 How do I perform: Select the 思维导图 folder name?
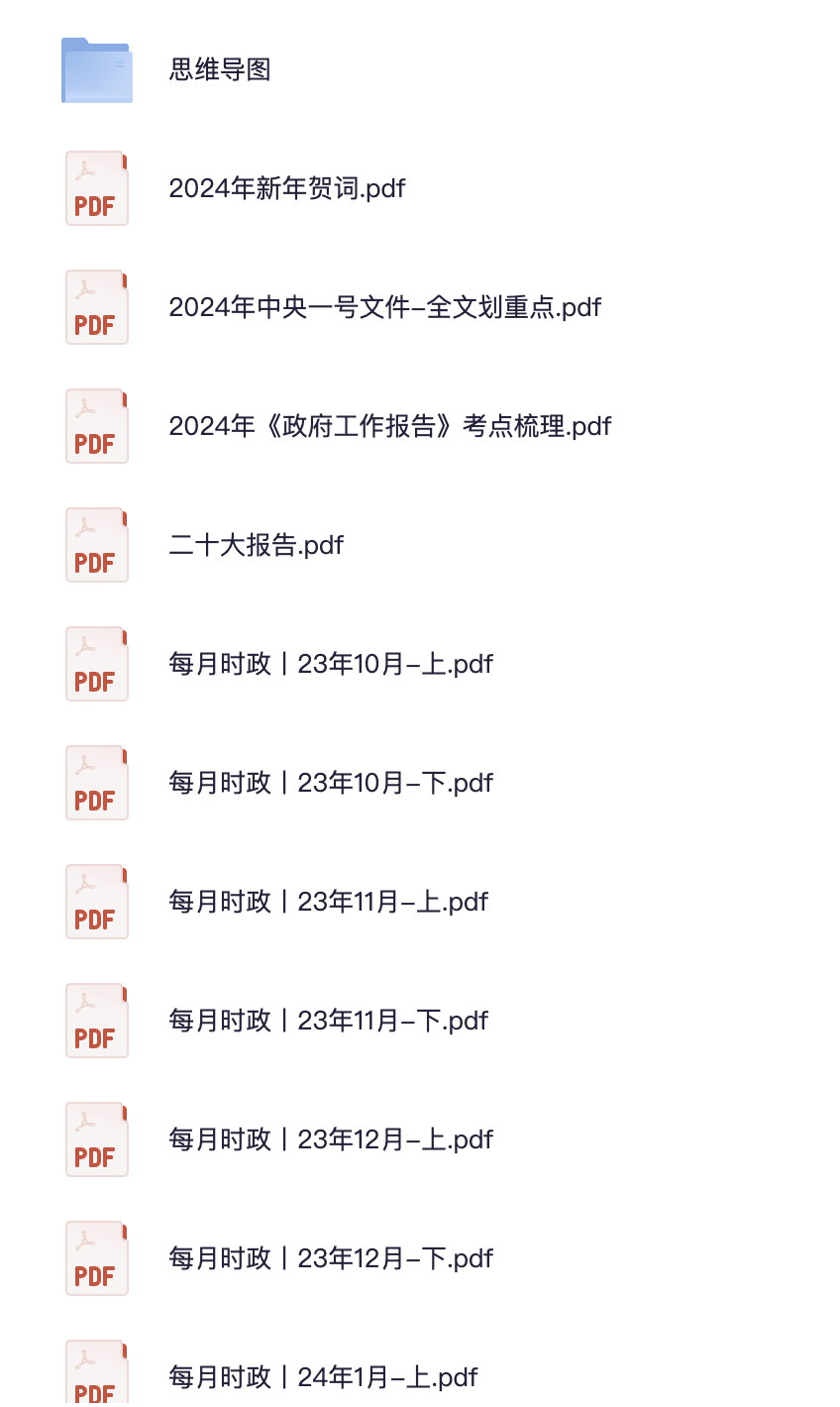click(x=218, y=71)
